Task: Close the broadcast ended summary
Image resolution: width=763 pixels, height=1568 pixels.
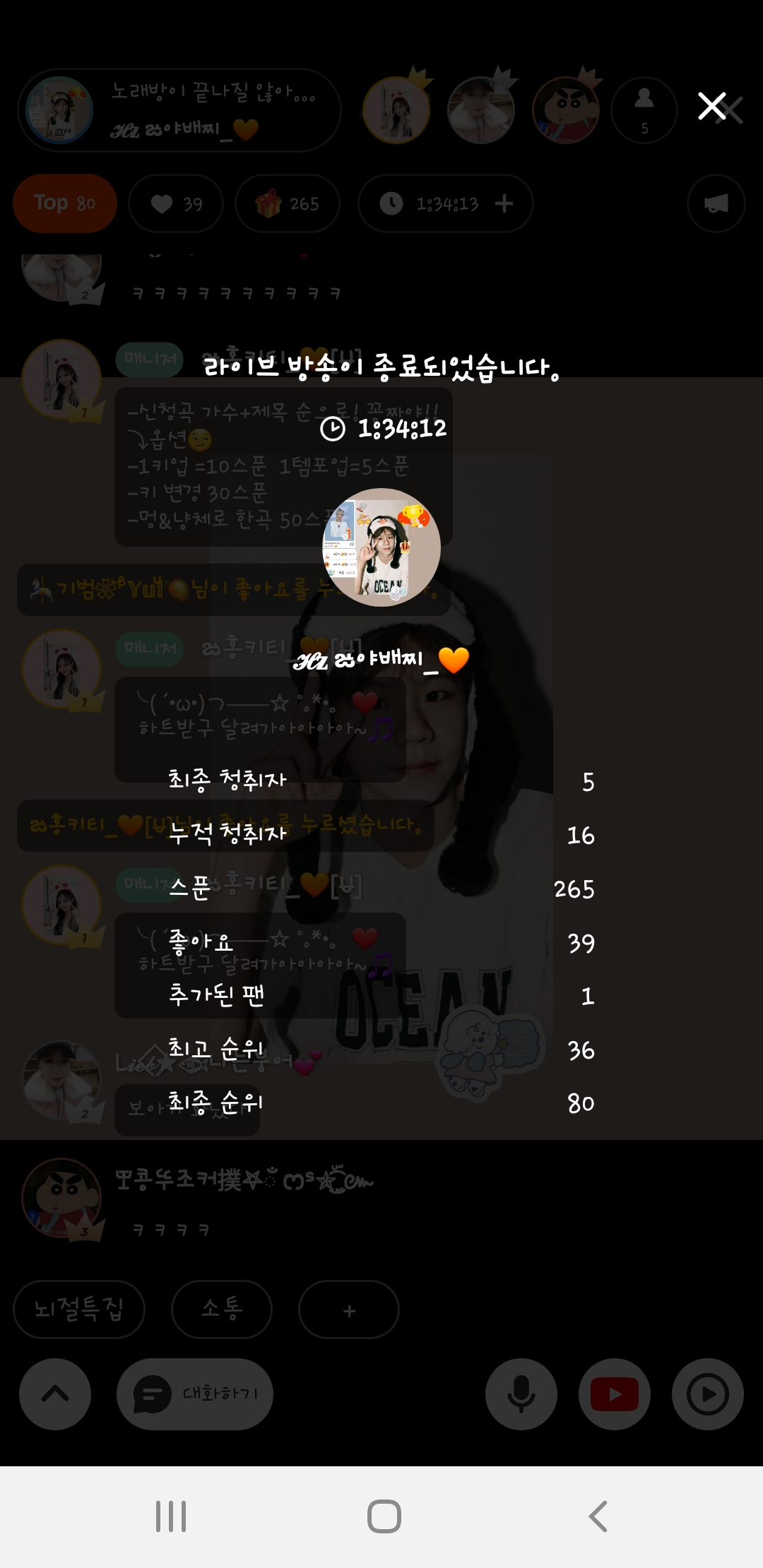Action: pyautogui.click(x=712, y=107)
